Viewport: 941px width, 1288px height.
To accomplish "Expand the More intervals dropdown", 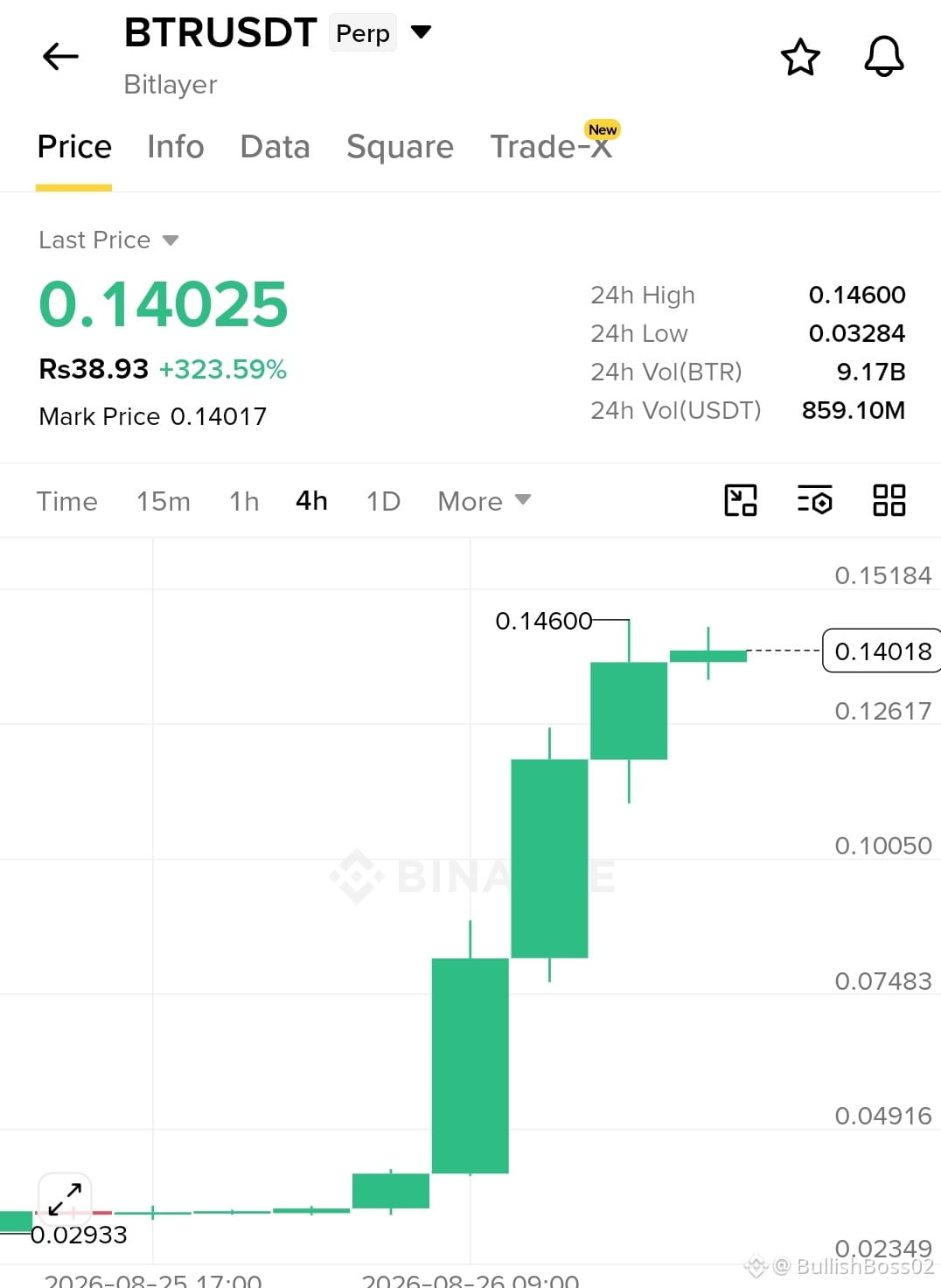I will pos(484,501).
